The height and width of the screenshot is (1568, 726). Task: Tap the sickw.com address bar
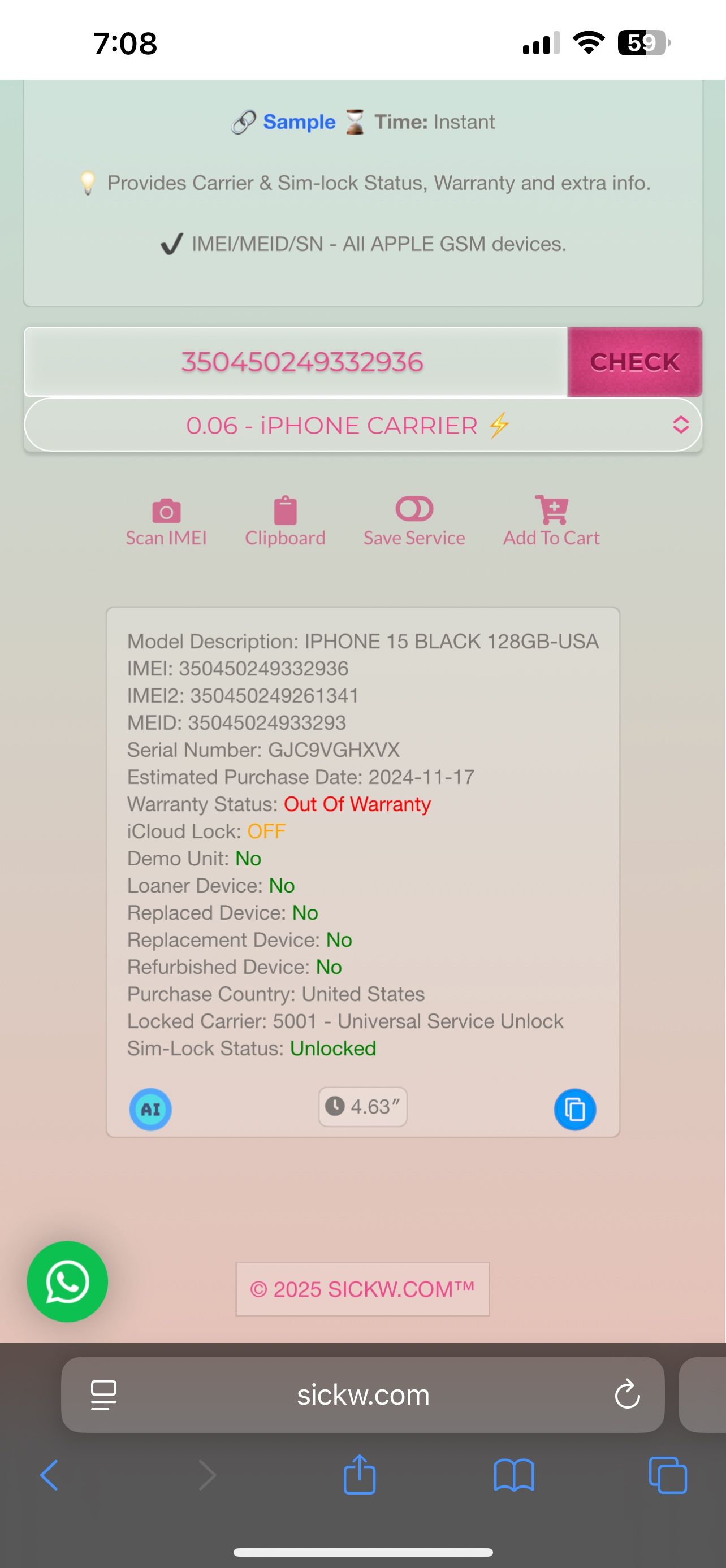[363, 1394]
